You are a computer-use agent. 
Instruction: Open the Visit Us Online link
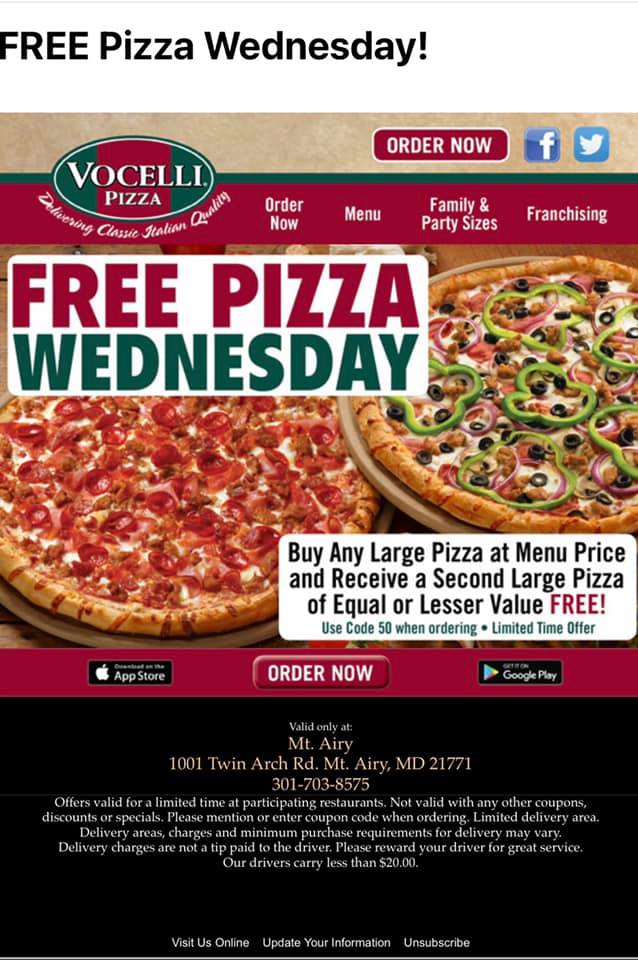tap(210, 942)
